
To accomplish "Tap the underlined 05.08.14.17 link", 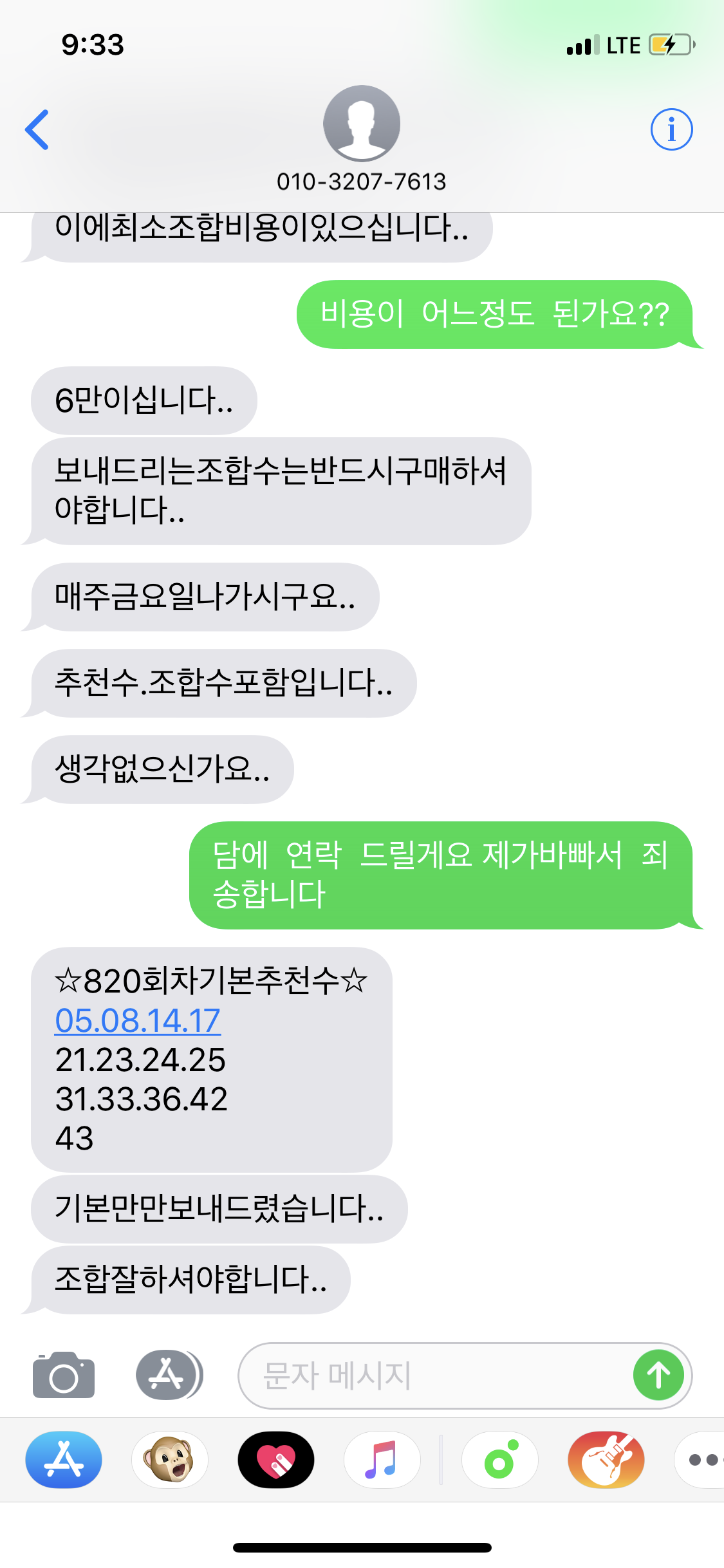I will click(138, 1021).
